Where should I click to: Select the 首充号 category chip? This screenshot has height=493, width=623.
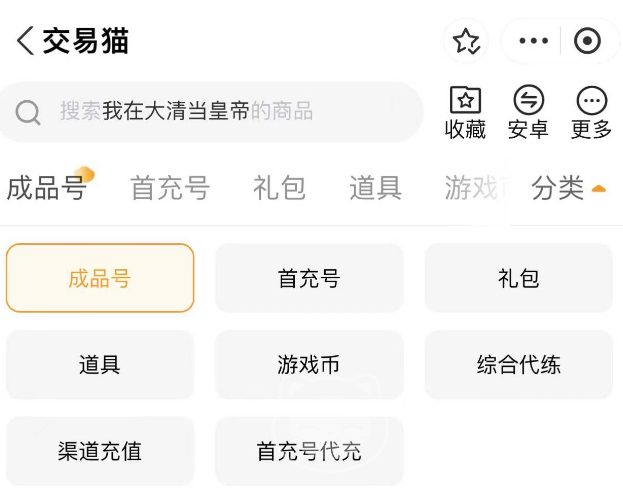309,278
